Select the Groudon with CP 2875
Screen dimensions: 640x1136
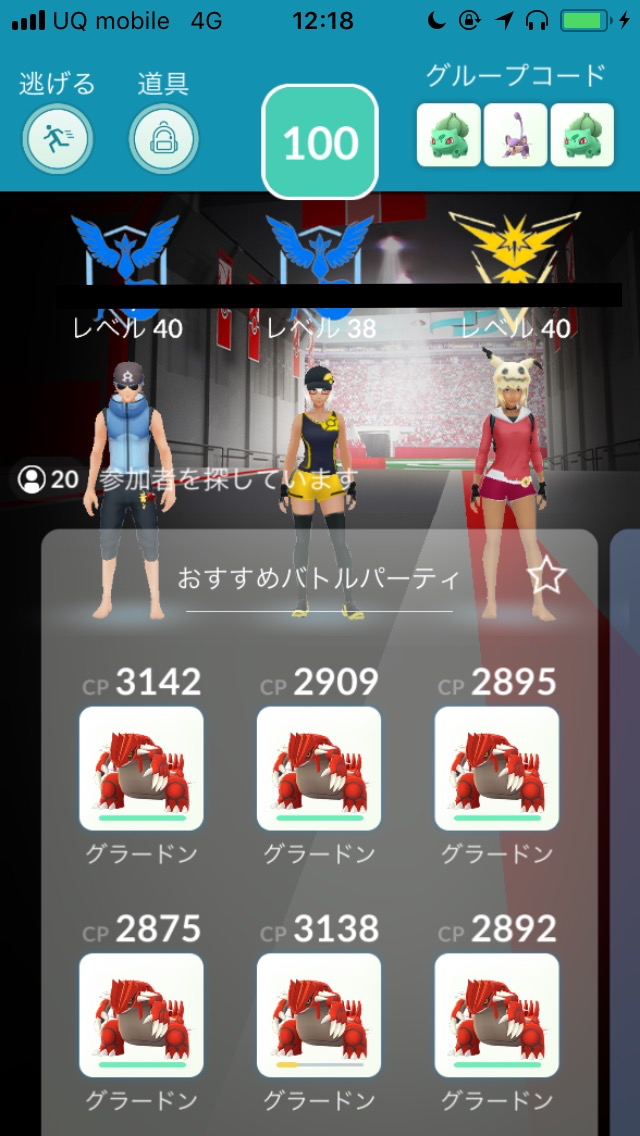141,1015
